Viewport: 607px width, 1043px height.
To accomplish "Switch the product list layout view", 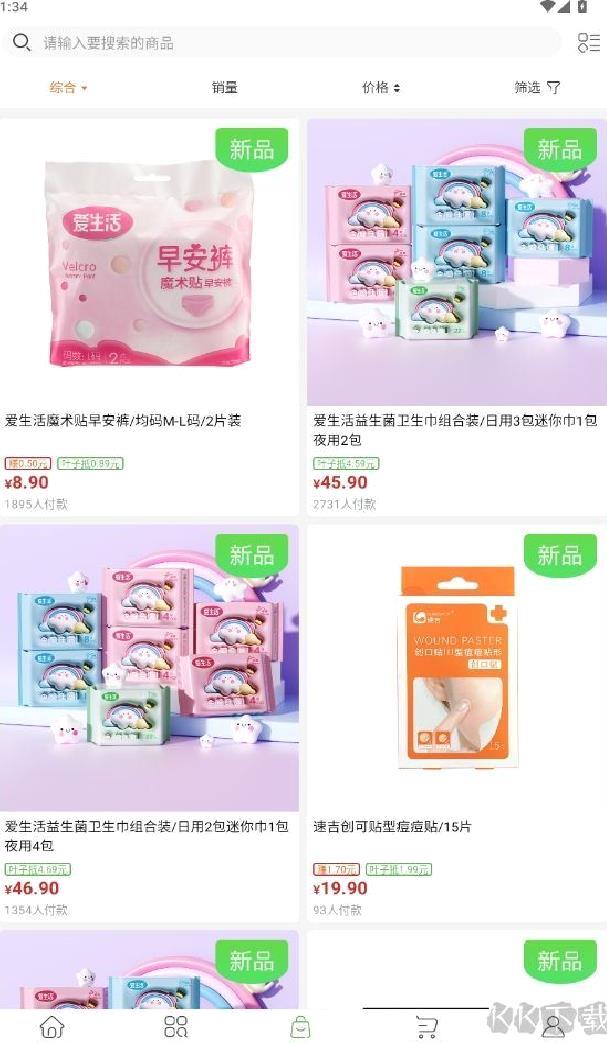I will [x=588, y=43].
